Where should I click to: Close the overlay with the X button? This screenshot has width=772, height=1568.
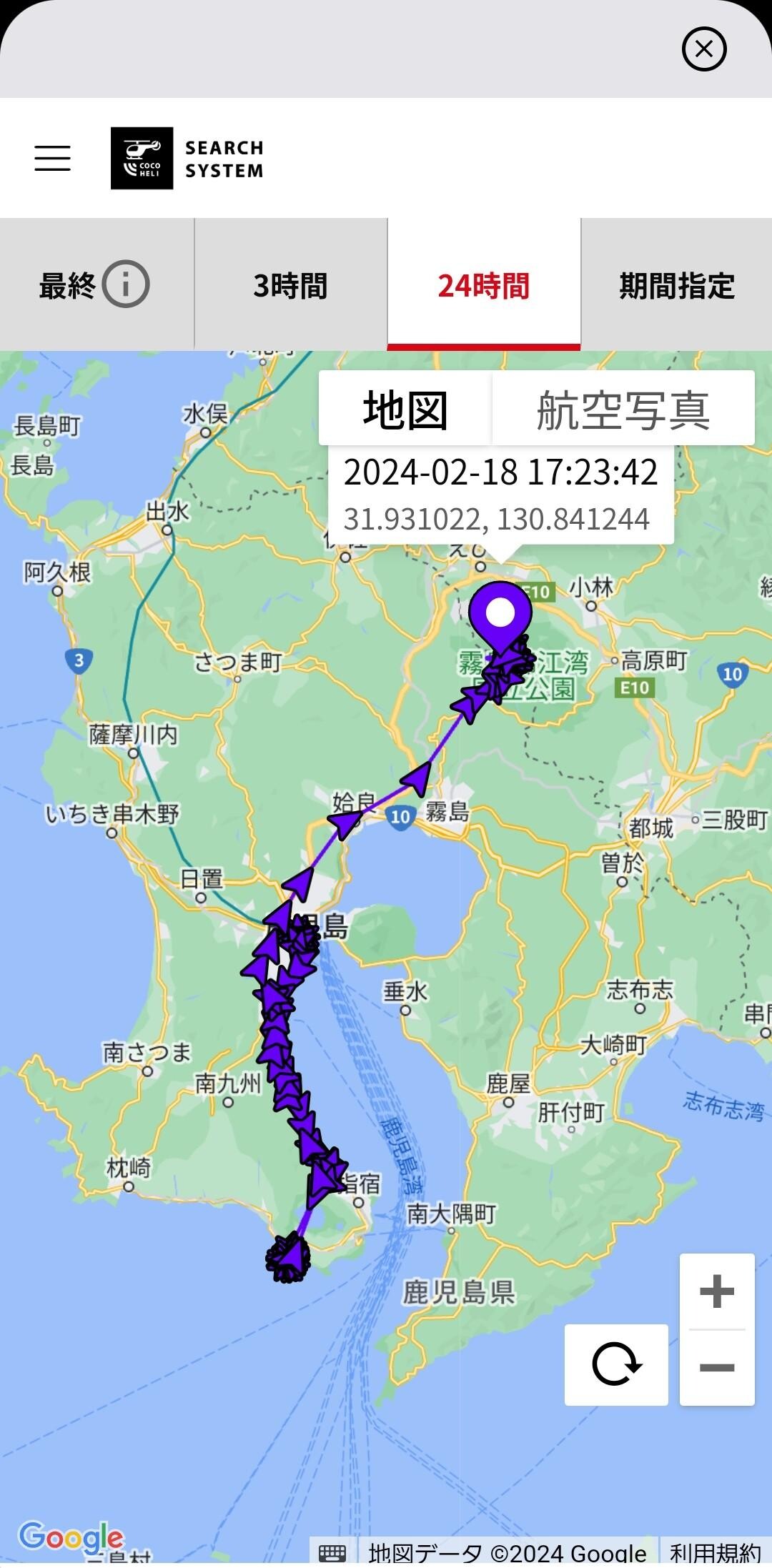[705, 49]
